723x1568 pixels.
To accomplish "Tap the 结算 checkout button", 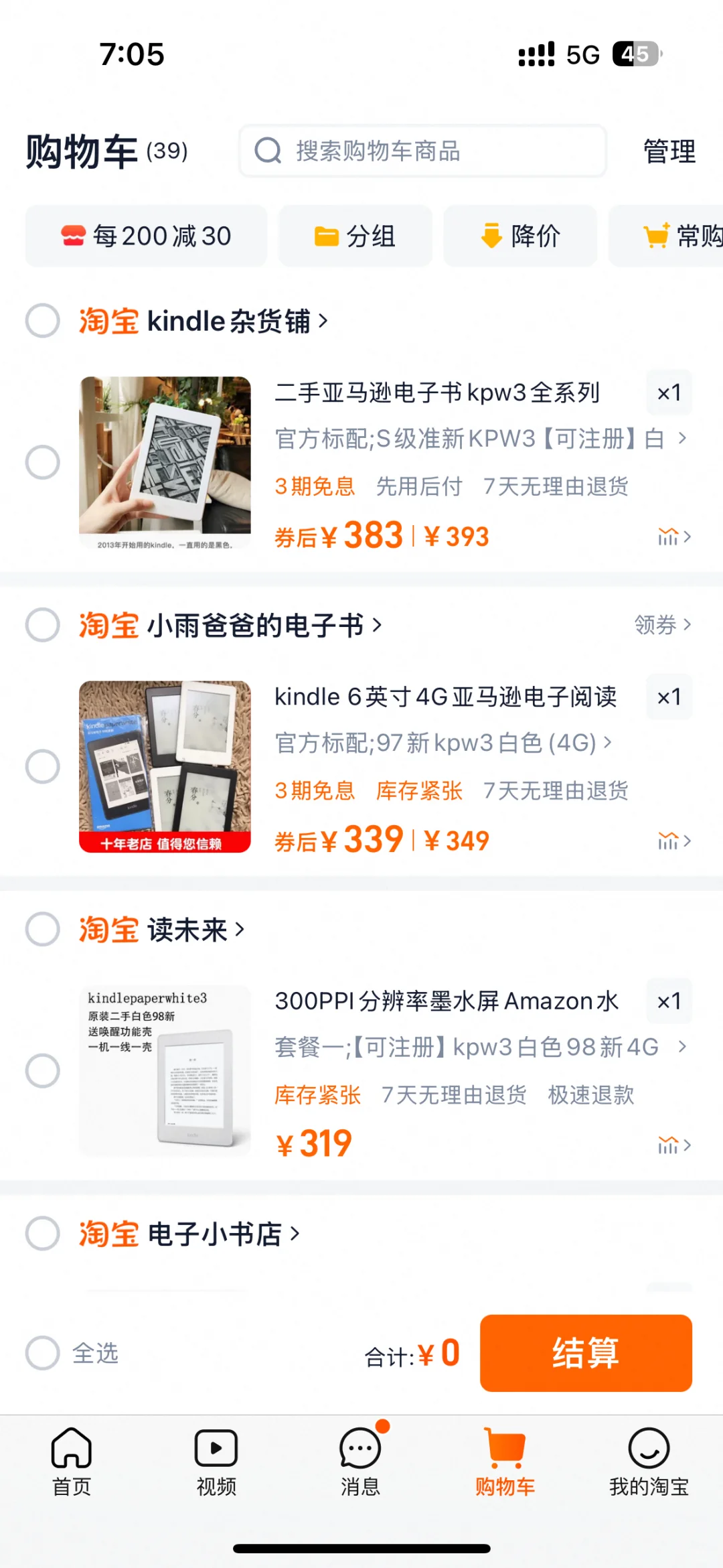I will point(586,1353).
